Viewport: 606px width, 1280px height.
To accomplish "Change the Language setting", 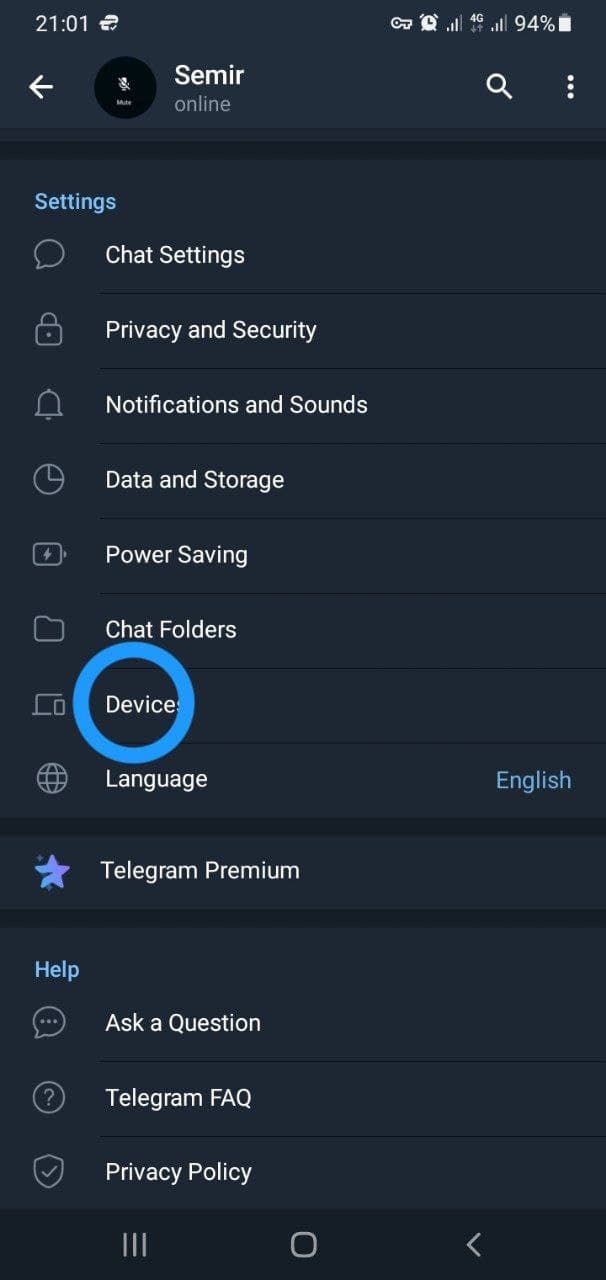I will pos(303,780).
